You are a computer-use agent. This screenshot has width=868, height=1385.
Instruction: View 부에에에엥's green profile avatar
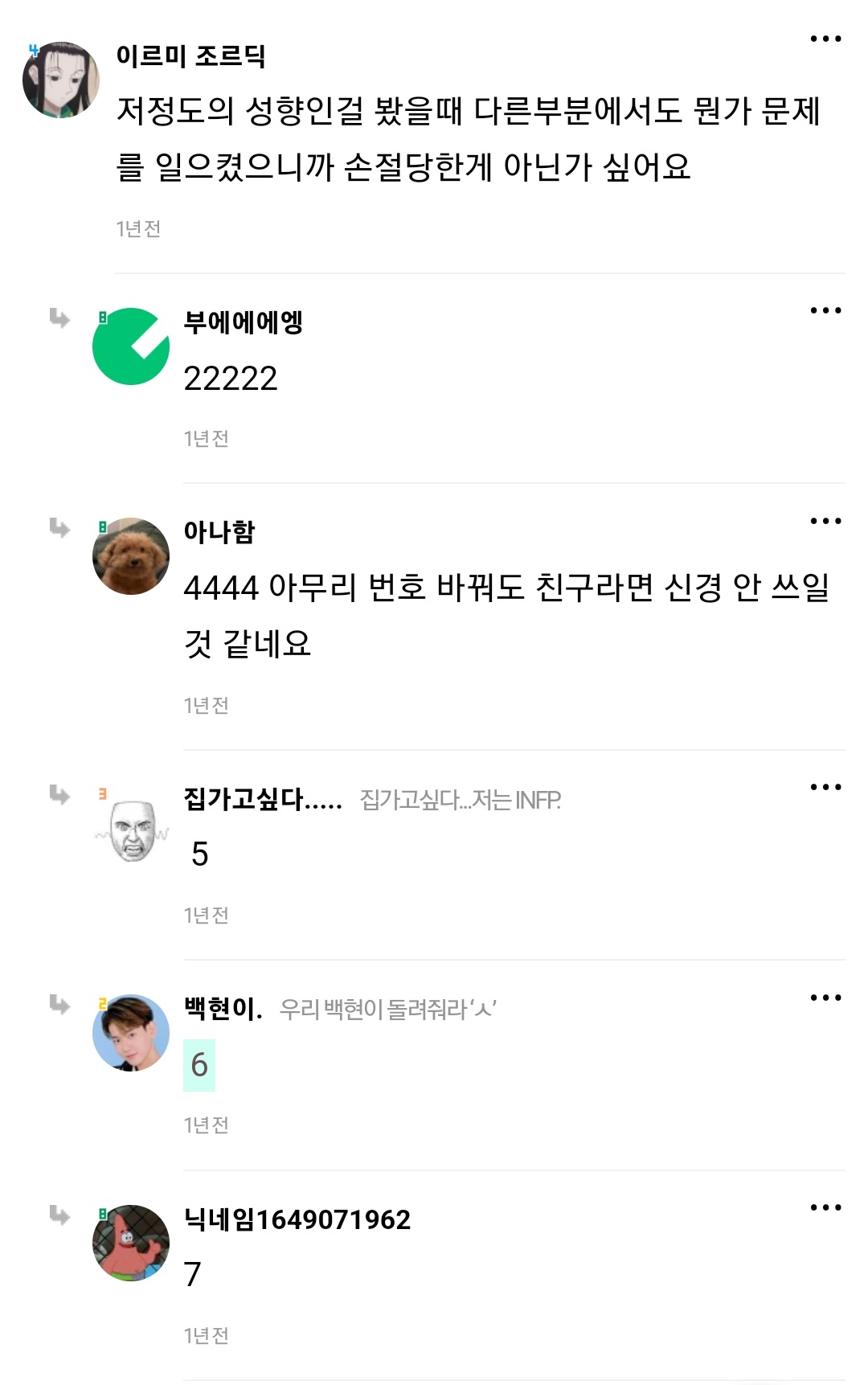(131, 346)
